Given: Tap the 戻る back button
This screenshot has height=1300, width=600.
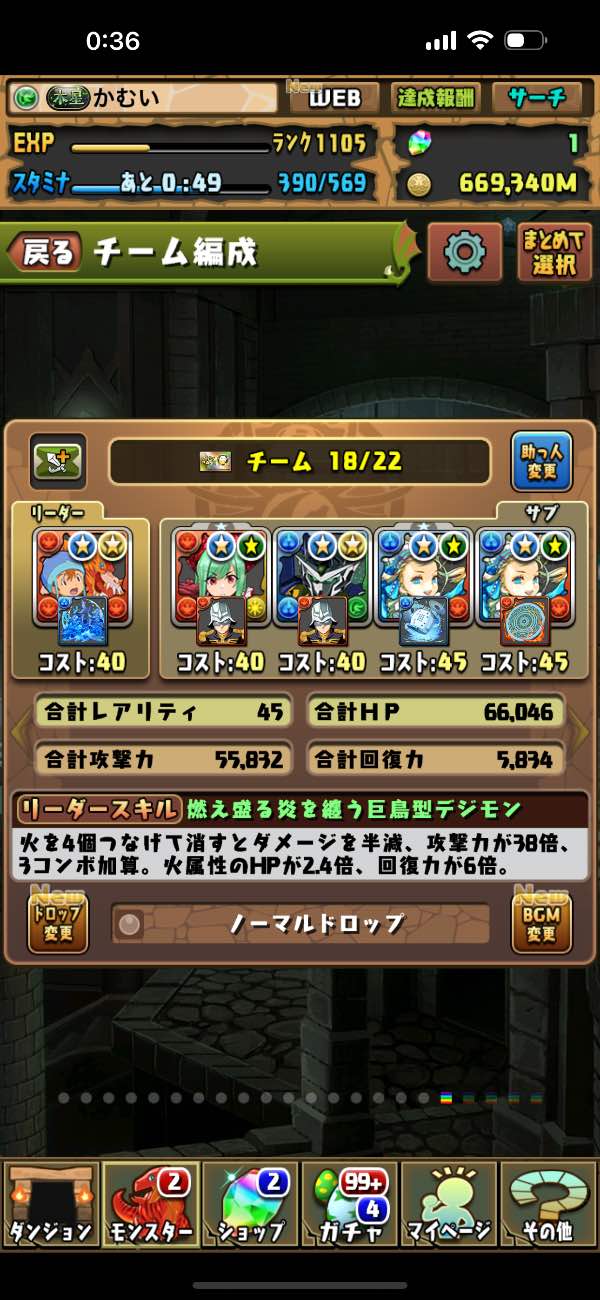Looking at the screenshot, I should (x=45, y=252).
